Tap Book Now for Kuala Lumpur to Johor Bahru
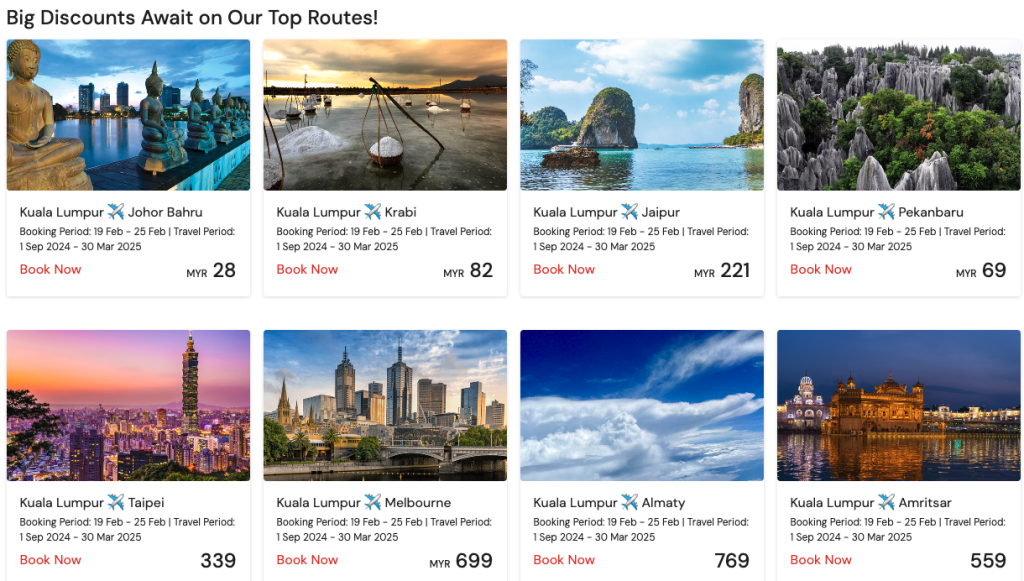The height and width of the screenshot is (581, 1024). (x=51, y=269)
